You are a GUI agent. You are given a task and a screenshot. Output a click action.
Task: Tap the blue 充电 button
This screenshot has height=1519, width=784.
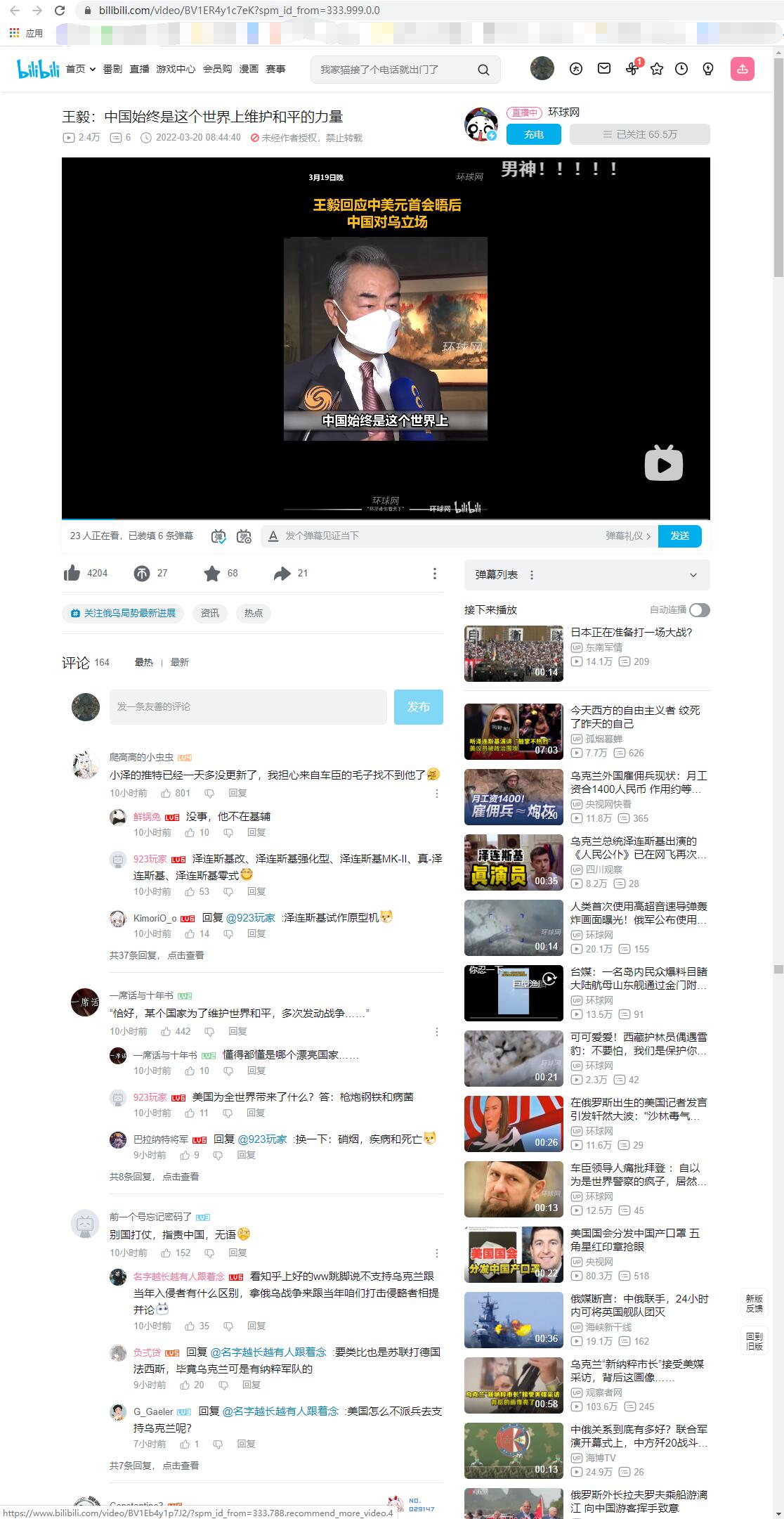534,134
